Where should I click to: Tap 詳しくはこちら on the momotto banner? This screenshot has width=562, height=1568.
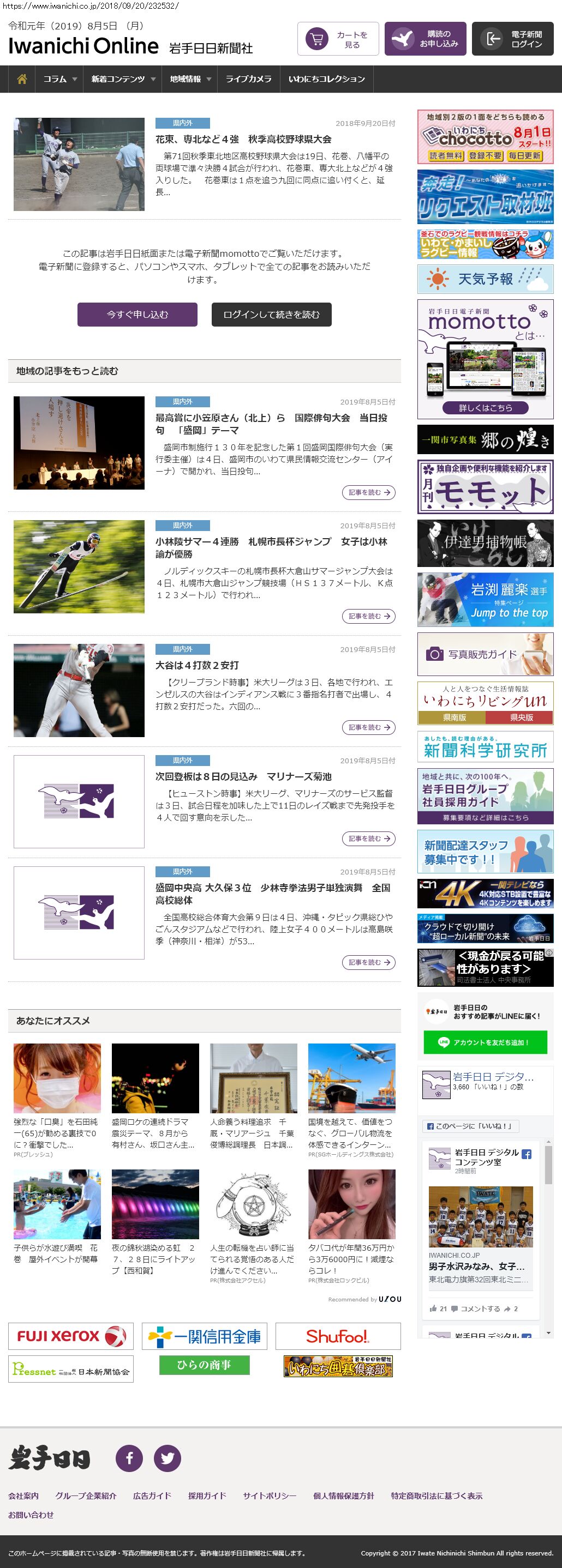485,408
